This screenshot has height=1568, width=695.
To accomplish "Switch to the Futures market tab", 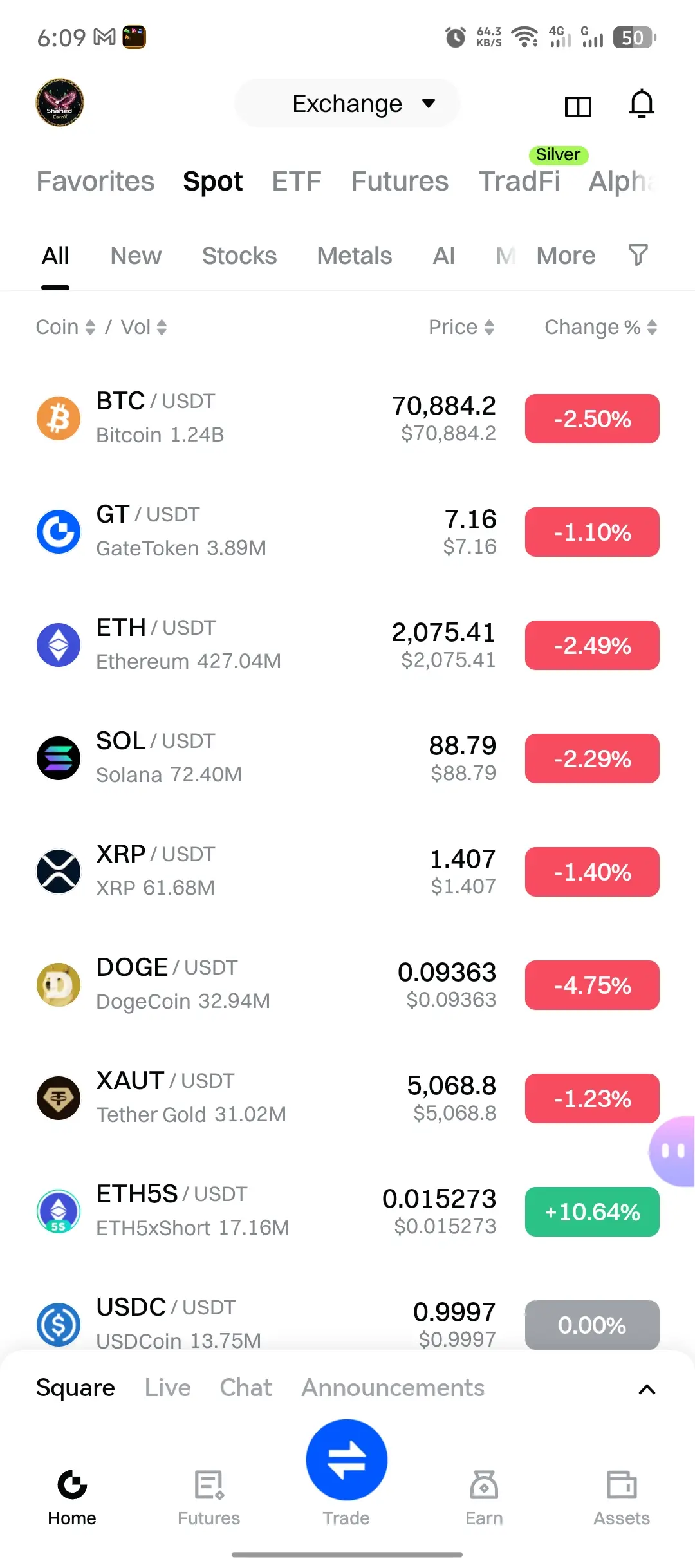I will [x=399, y=182].
